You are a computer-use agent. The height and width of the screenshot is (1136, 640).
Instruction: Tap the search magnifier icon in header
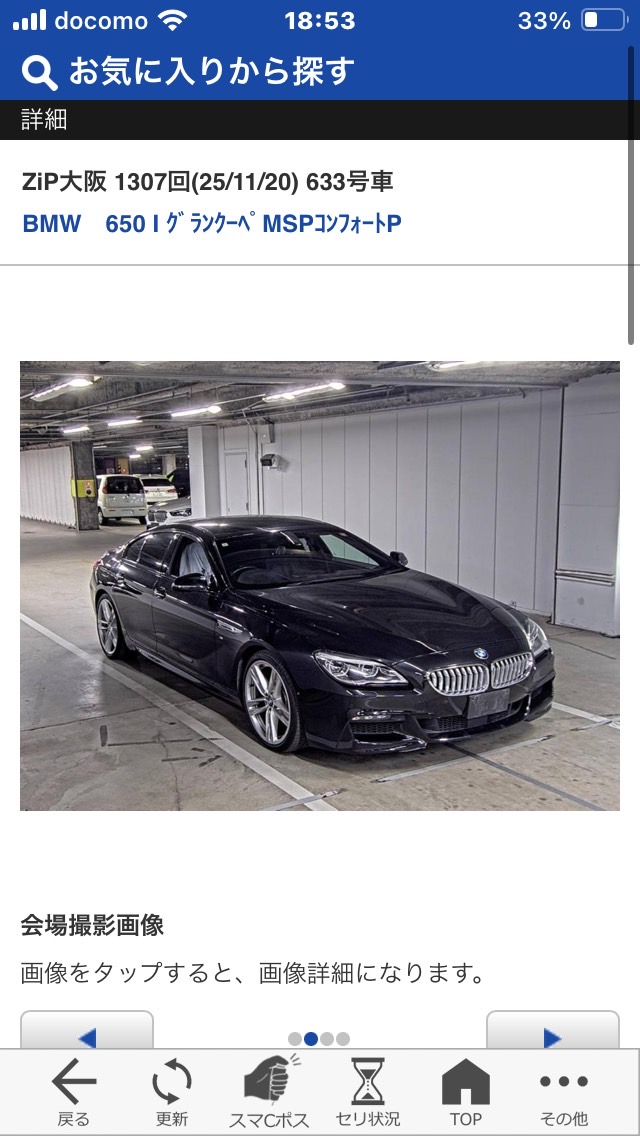click(38, 72)
